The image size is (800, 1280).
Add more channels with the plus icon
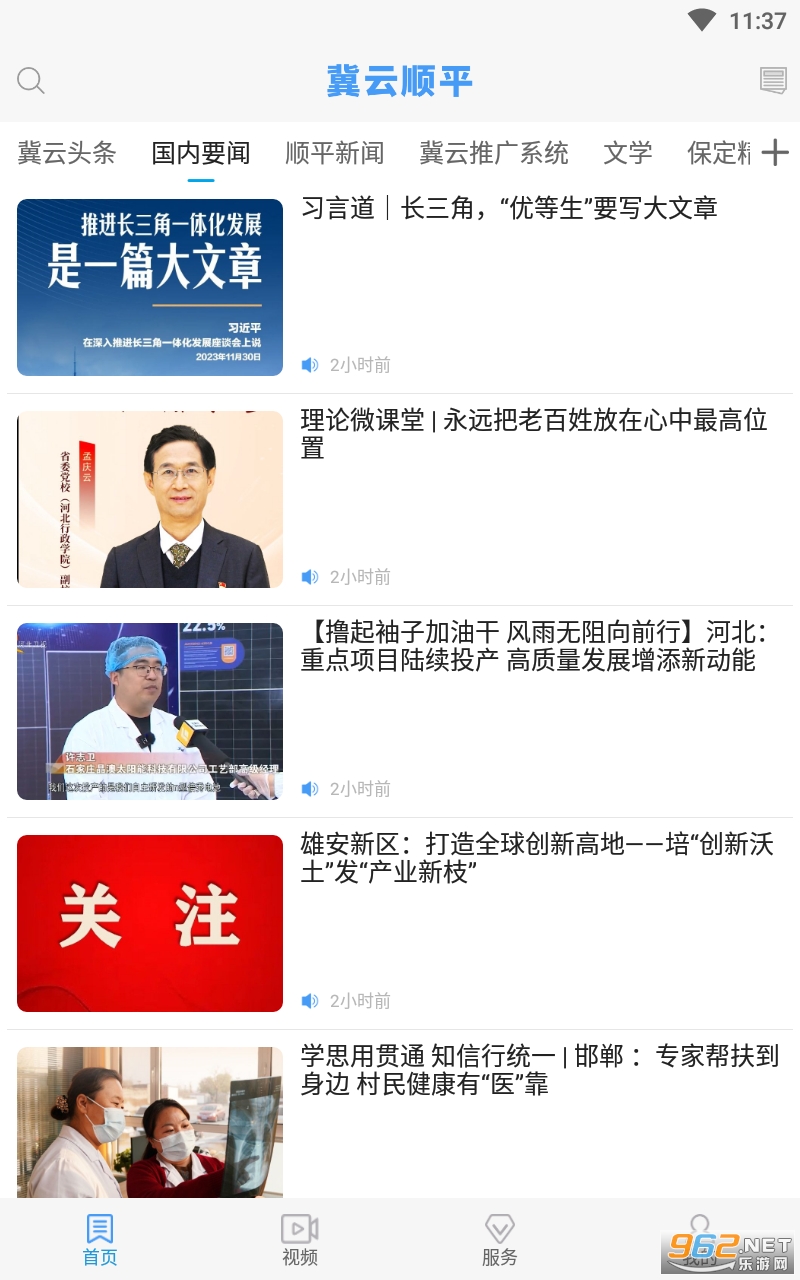pyautogui.click(x=775, y=152)
